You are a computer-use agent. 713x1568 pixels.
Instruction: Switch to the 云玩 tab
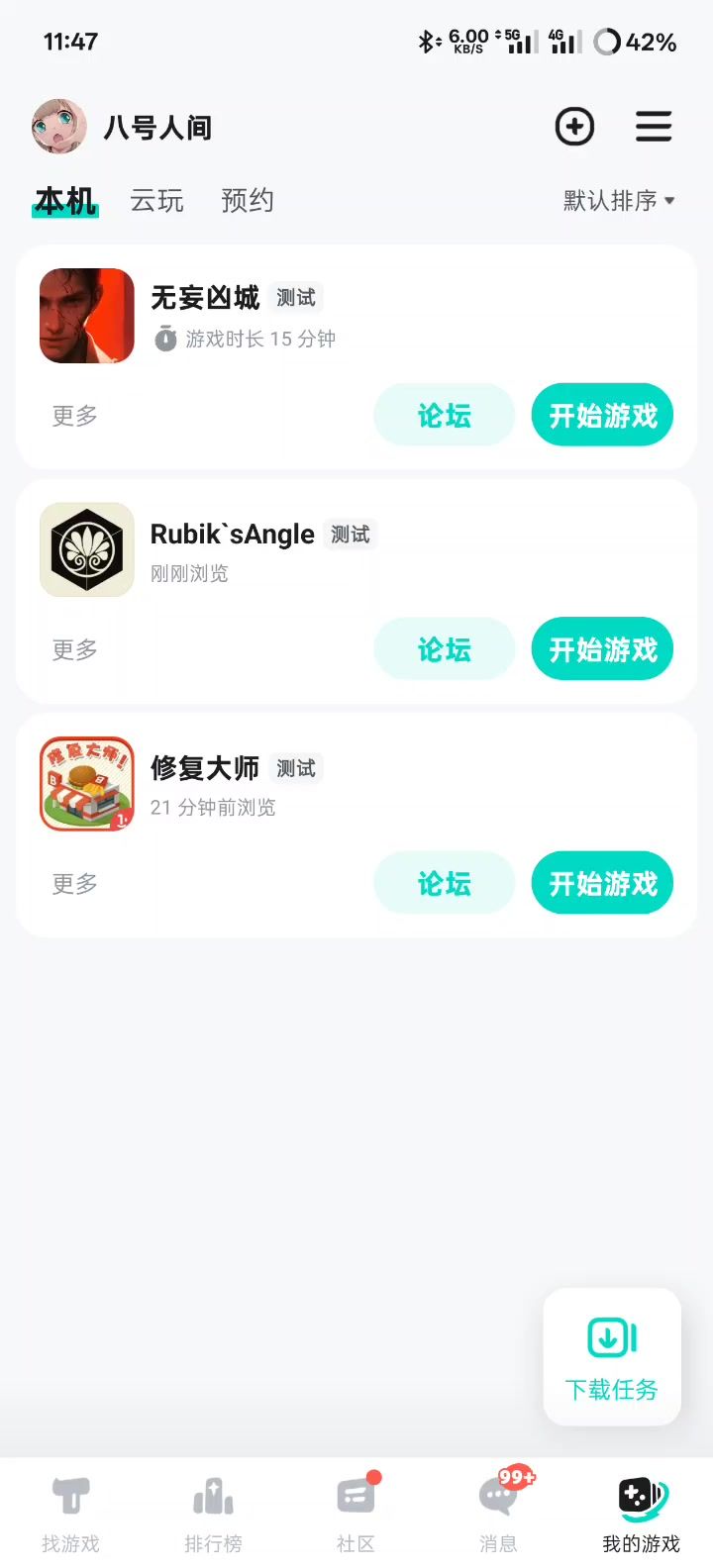coord(156,201)
